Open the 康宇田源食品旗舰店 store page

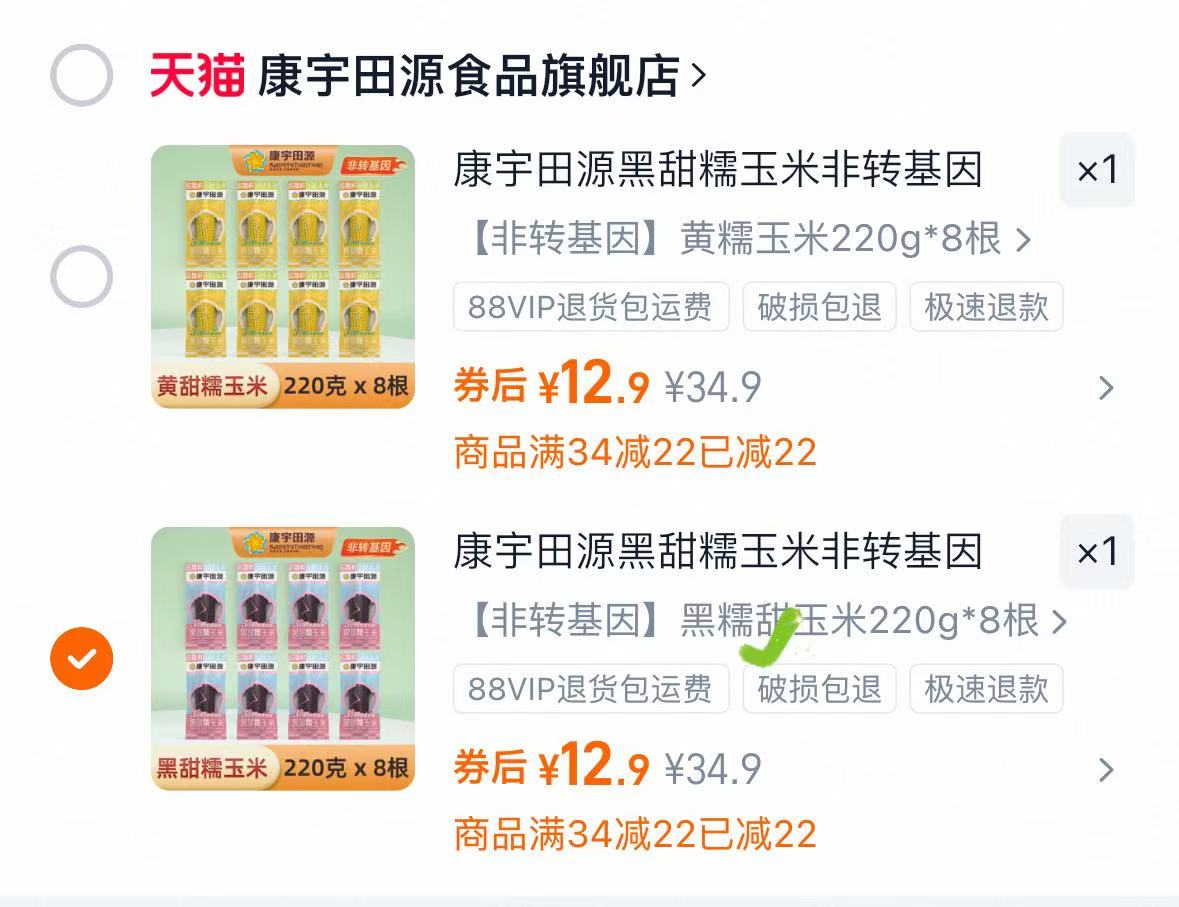[470, 76]
